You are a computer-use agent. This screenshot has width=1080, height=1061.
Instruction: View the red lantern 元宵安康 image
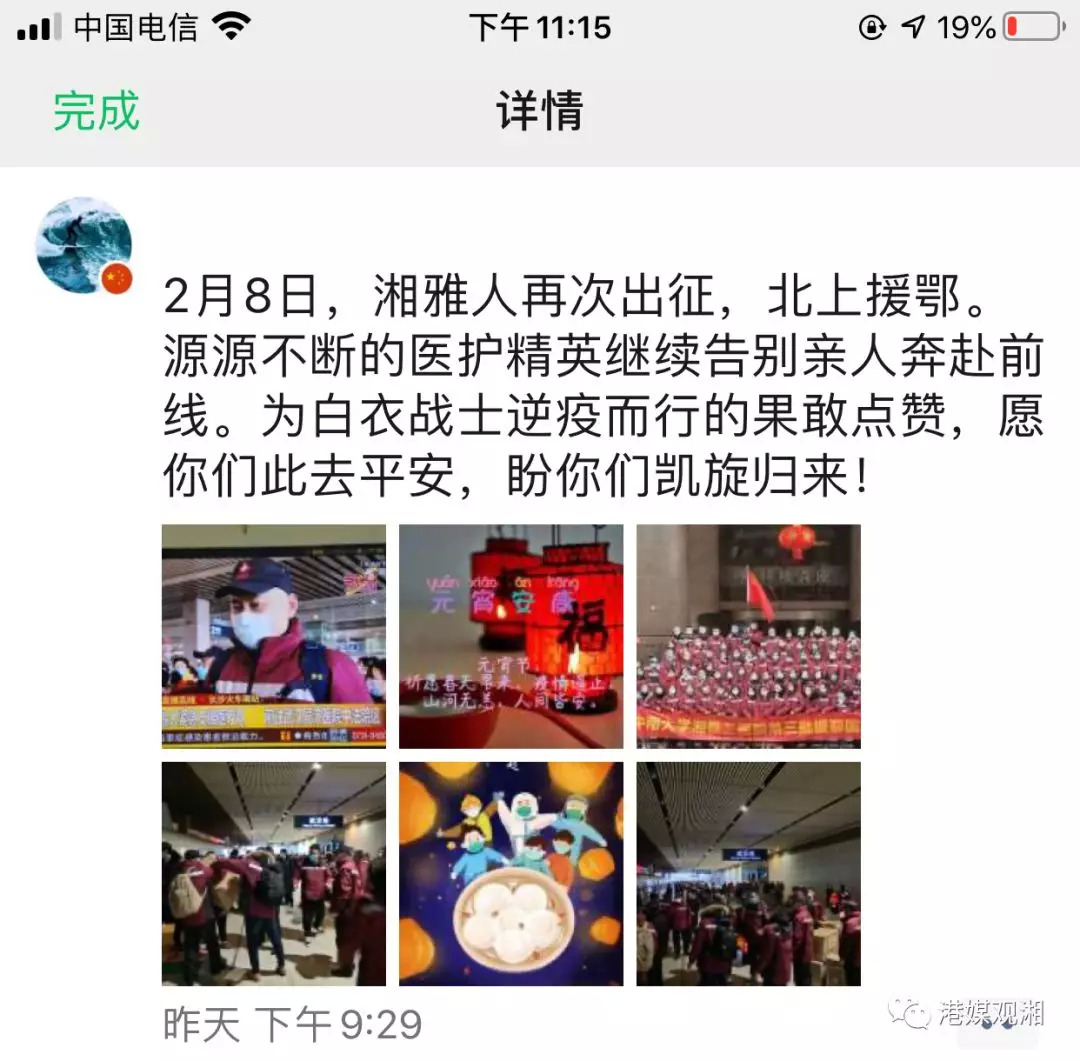[x=511, y=636]
